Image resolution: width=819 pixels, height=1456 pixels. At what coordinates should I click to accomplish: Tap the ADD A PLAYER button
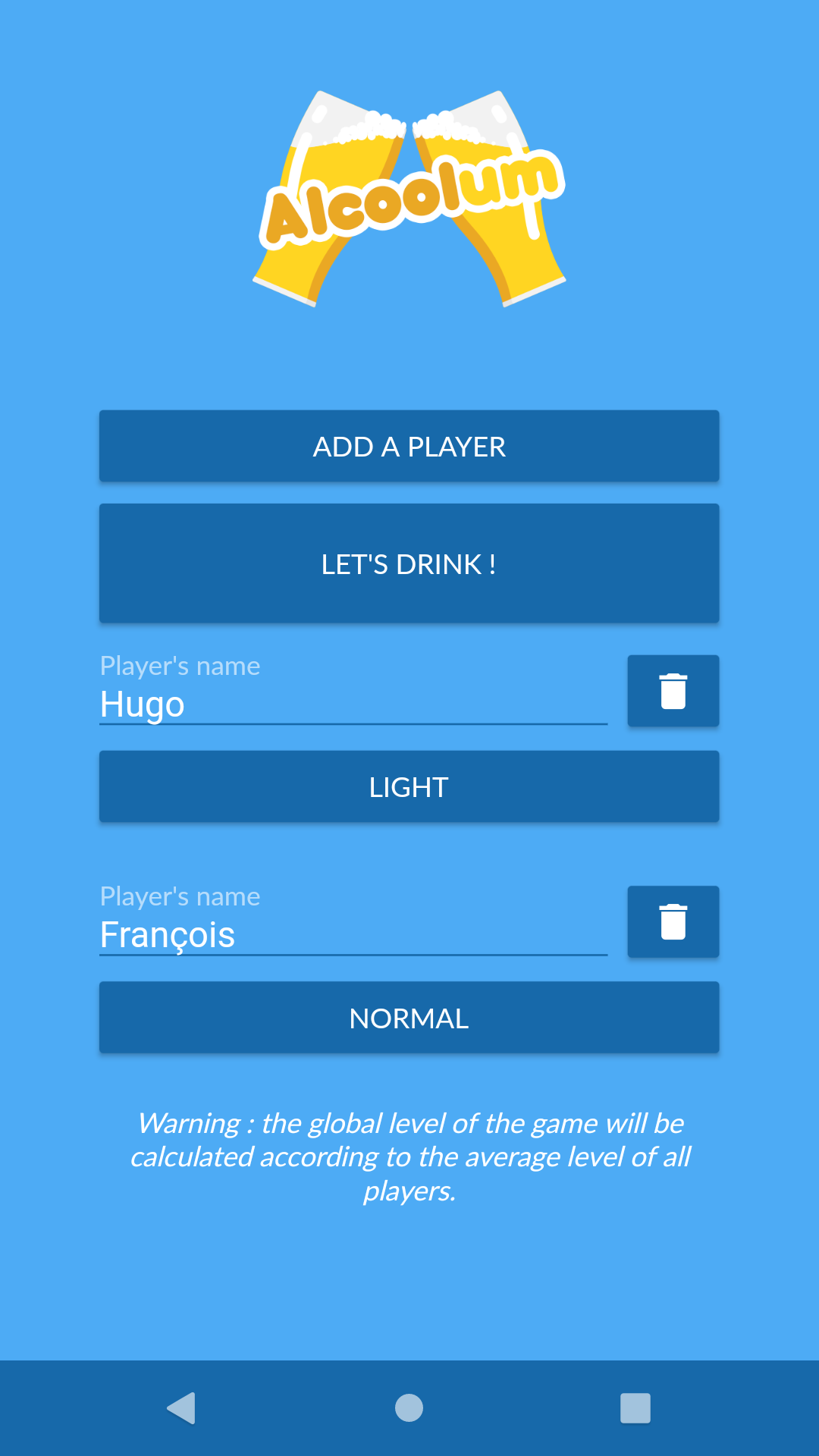coord(409,446)
